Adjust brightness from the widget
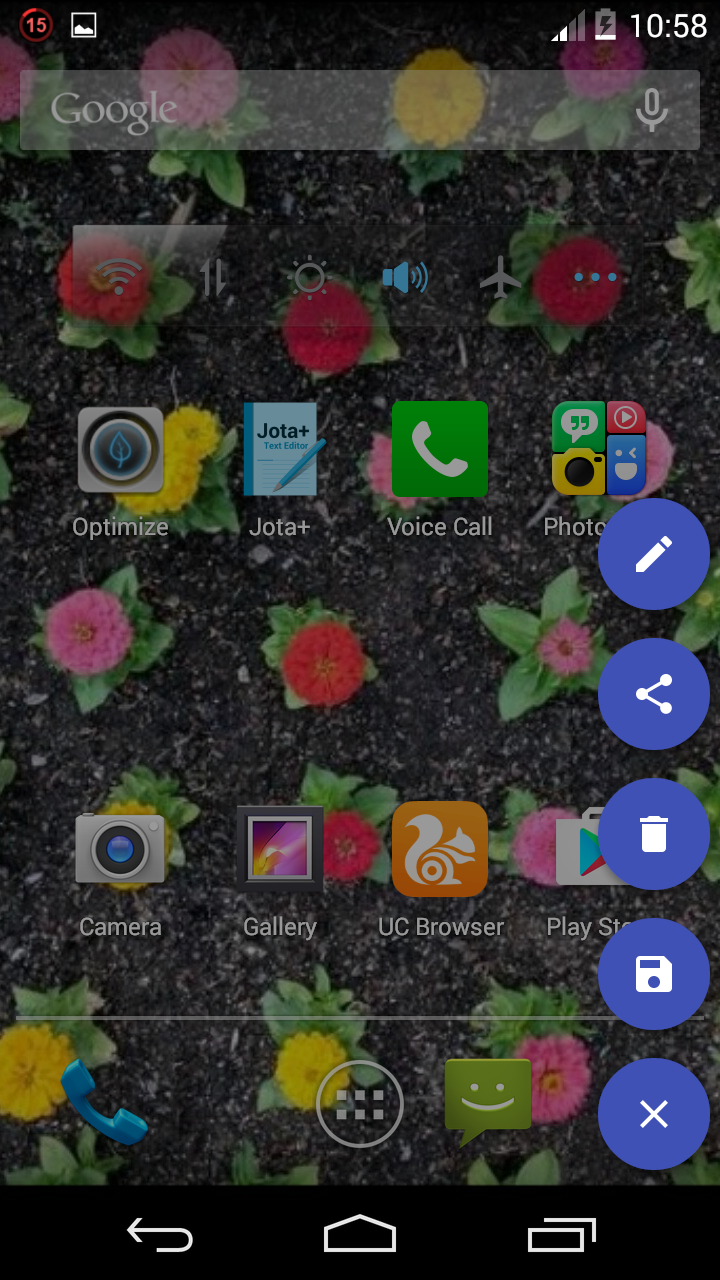The height and width of the screenshot is (1280, 720). coord(309,277)
